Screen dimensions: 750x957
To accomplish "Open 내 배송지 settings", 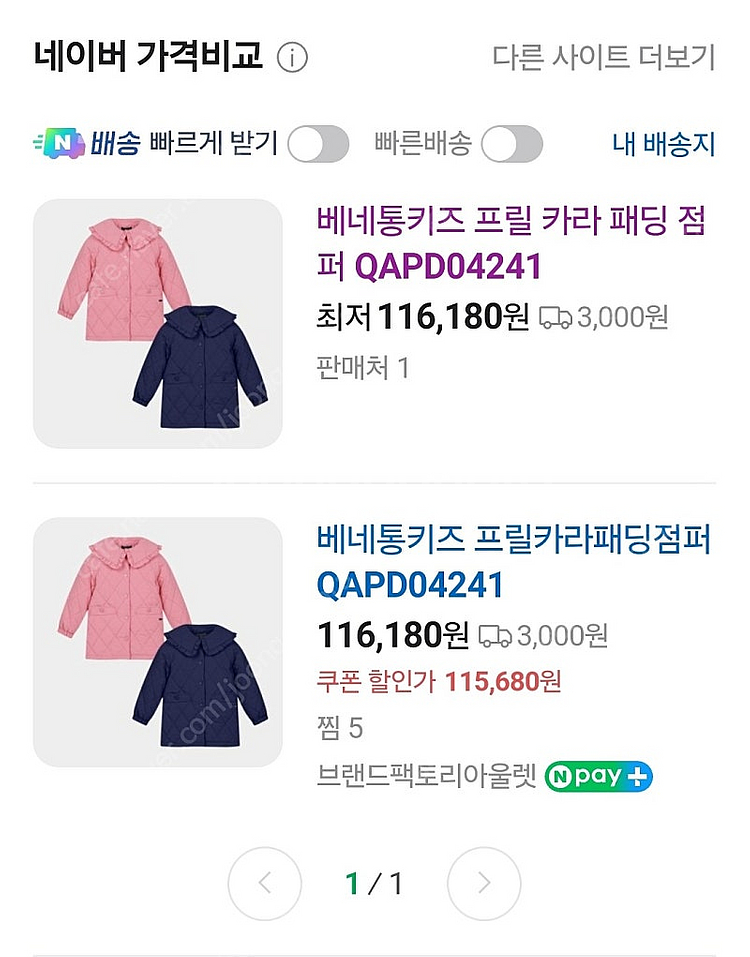I will [663, 144].
